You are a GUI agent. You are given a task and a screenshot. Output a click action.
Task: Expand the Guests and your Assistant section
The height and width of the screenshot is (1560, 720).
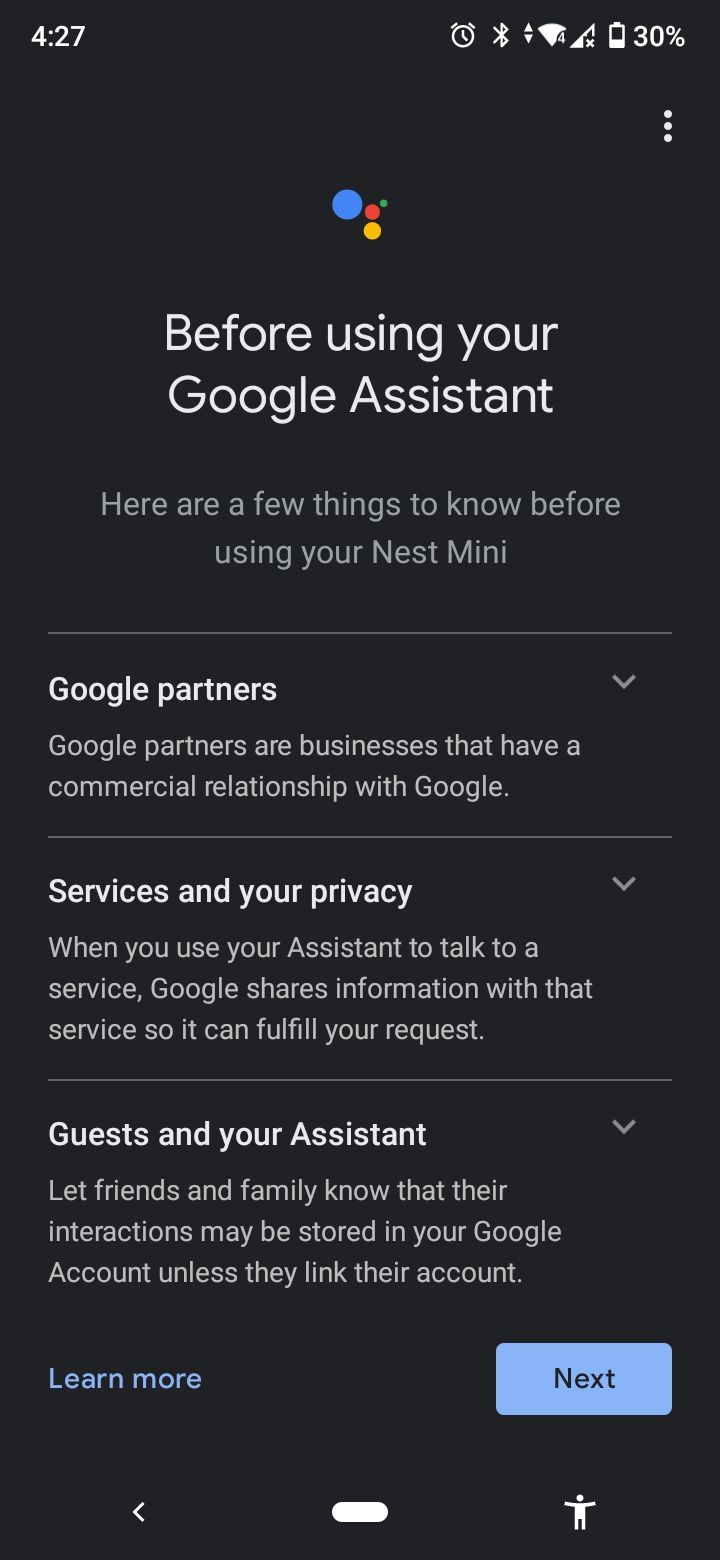623,1126
